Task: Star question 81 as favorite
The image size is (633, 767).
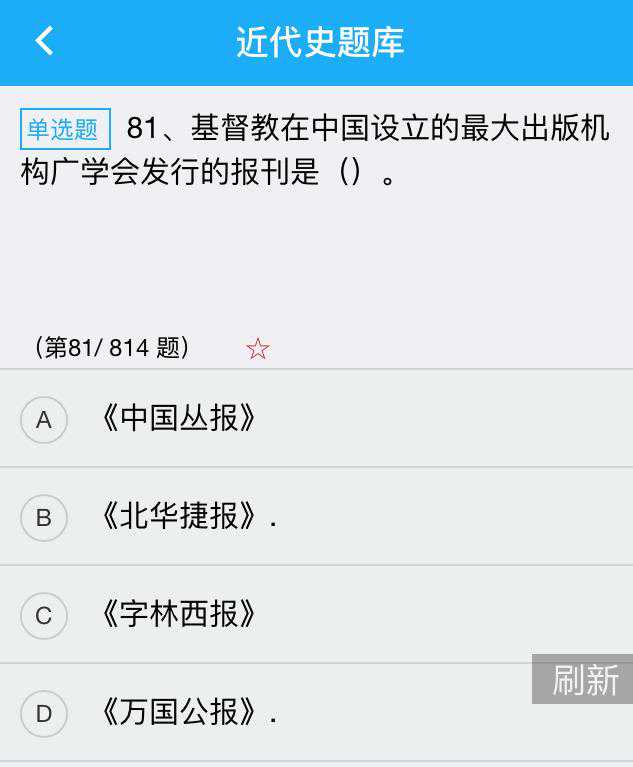Action: point(258,349)
